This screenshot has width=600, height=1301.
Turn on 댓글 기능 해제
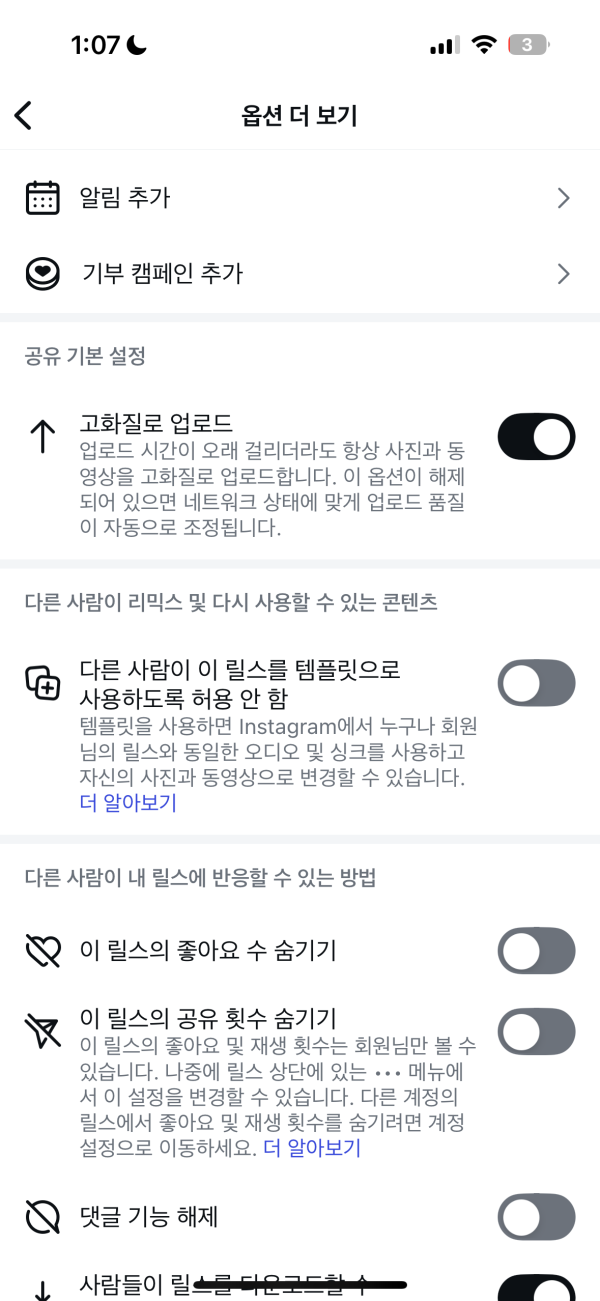pos(536,1217)
